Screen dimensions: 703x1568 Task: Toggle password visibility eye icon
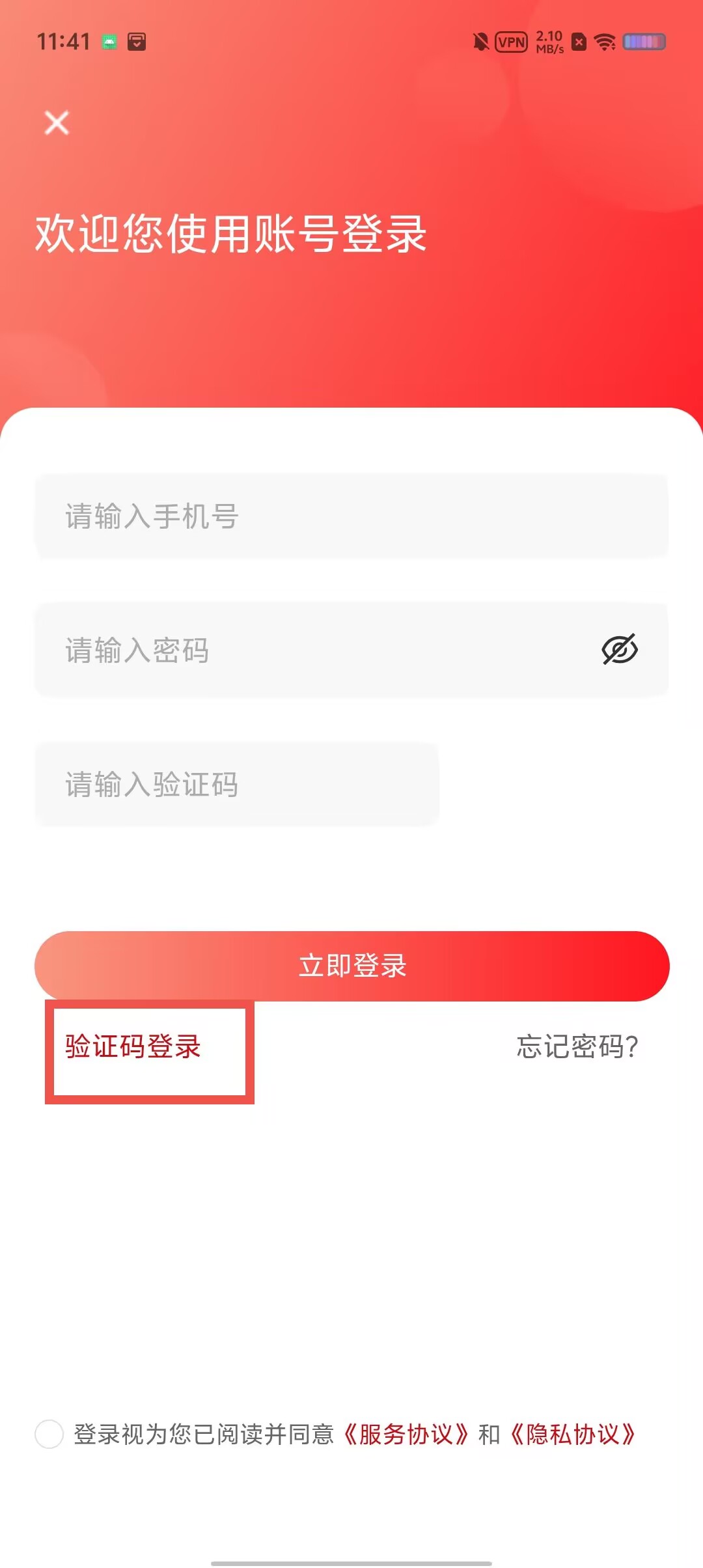pyautogui.click(x=620, y=649)
